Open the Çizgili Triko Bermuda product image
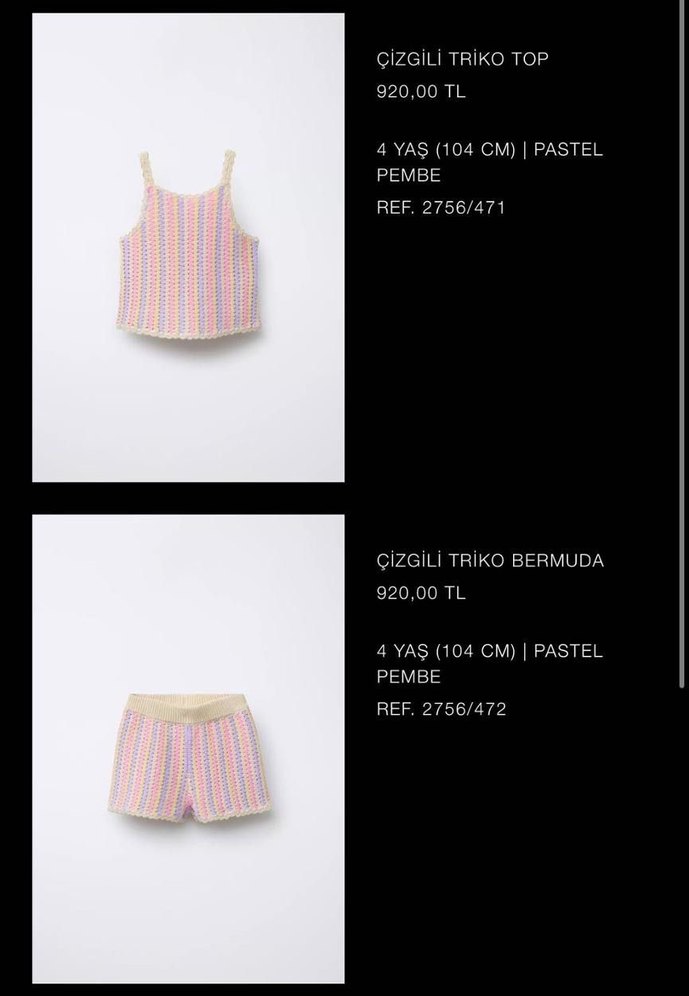 (x=189, y=752)
